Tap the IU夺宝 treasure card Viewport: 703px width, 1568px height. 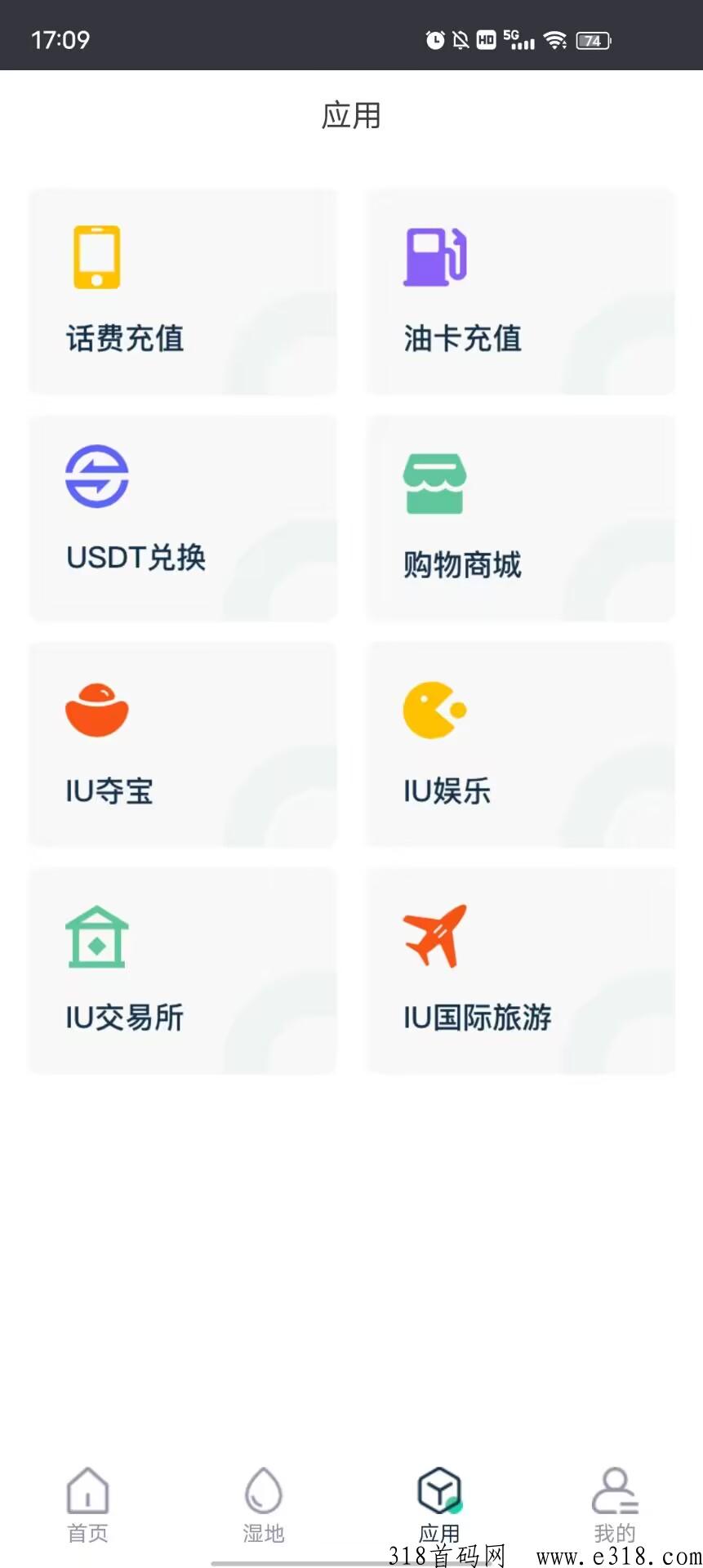(183, 744)
